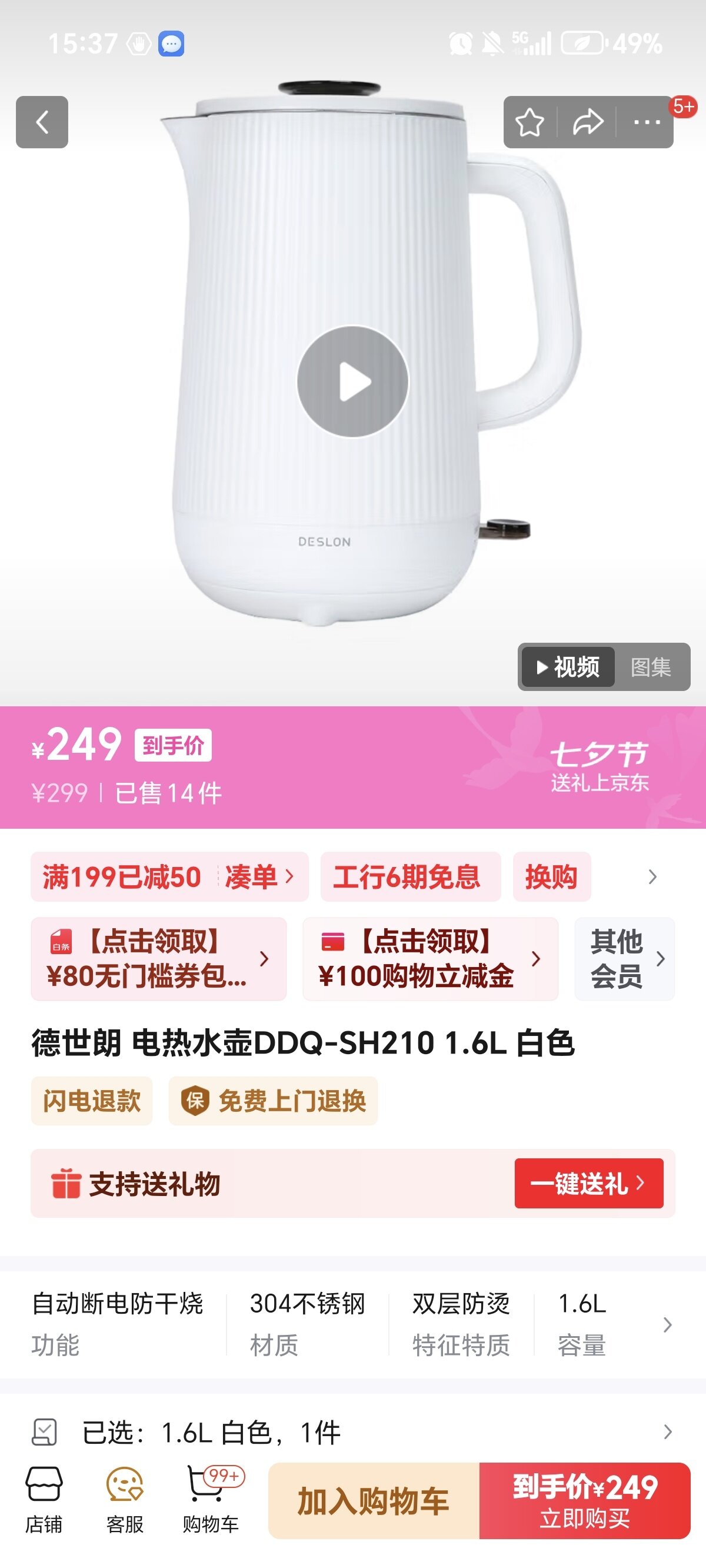
Task: Open the 换购 promotion chip
Action: point(551,877)
